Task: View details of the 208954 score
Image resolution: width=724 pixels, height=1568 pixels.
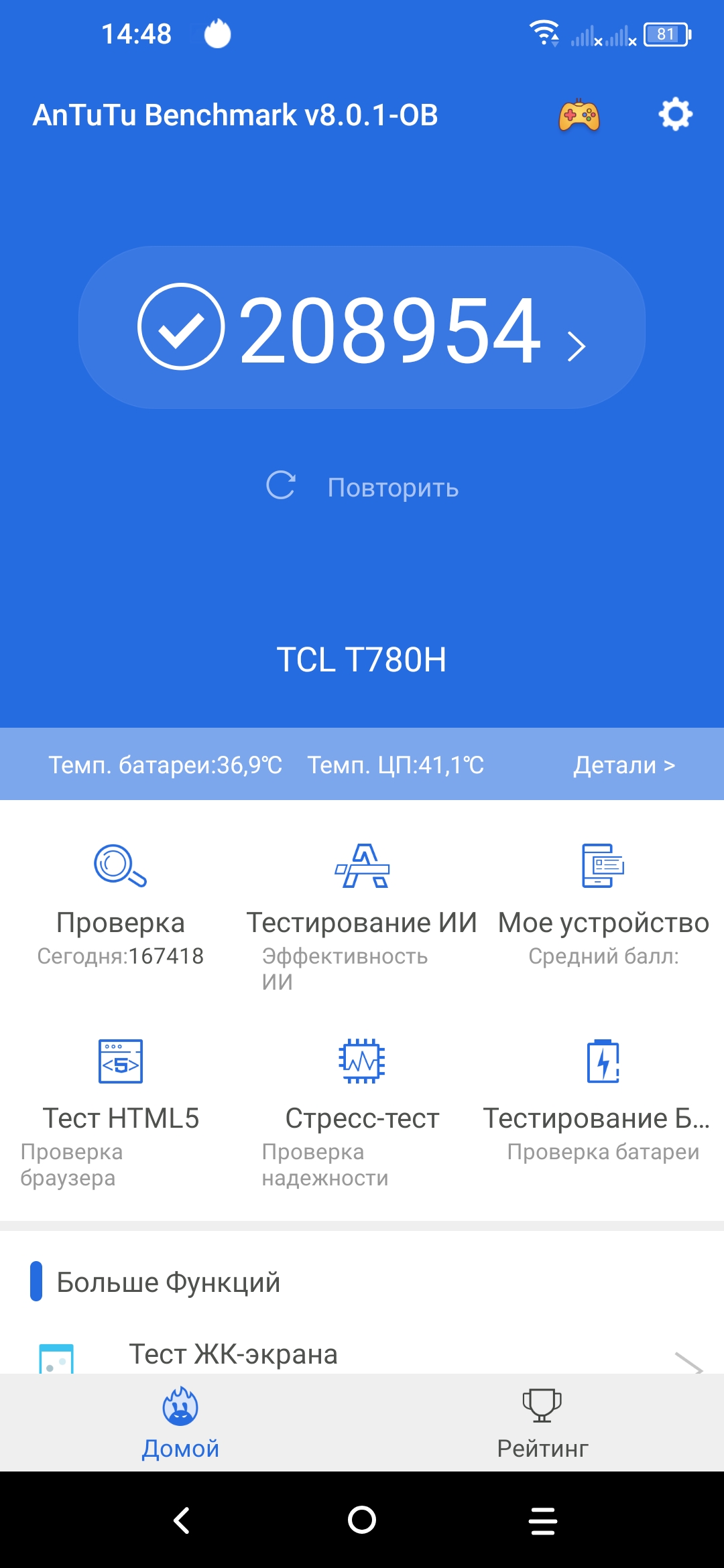Action: click(362, 328)
